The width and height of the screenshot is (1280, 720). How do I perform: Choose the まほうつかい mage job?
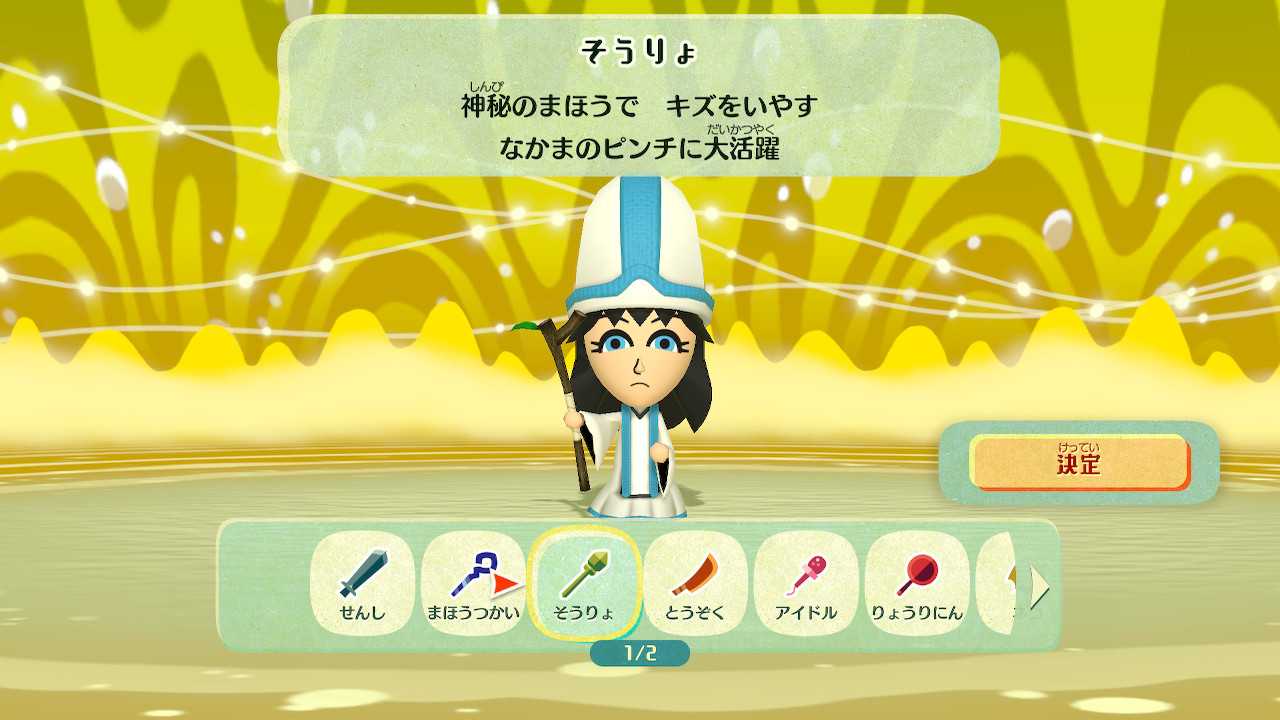pyautogui.click(x=473, y=583)
